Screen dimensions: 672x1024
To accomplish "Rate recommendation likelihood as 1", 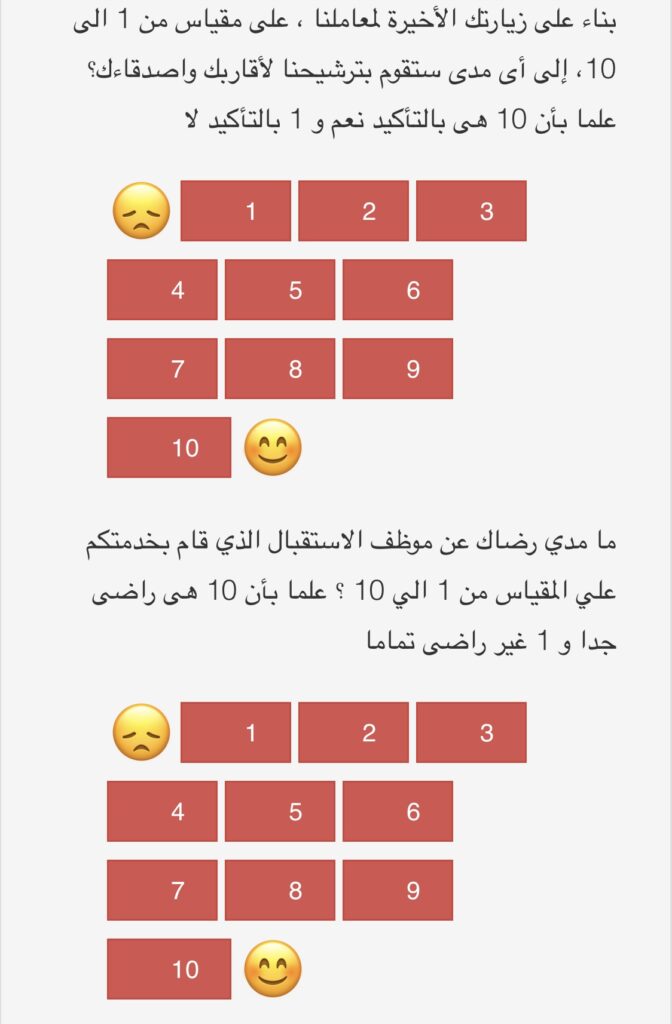I will [x=236, y=211].
